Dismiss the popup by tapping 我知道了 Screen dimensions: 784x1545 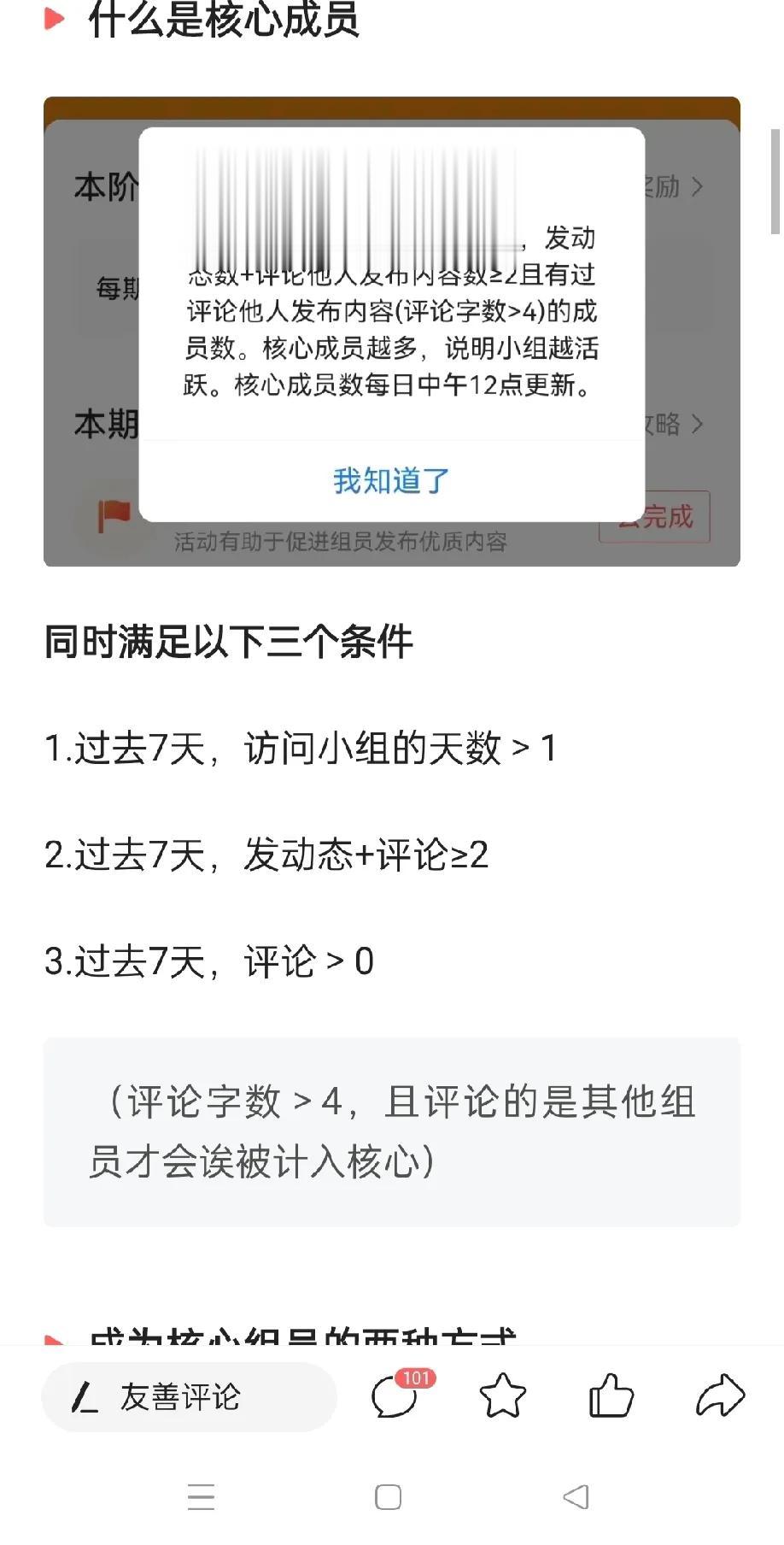[390, 480]
